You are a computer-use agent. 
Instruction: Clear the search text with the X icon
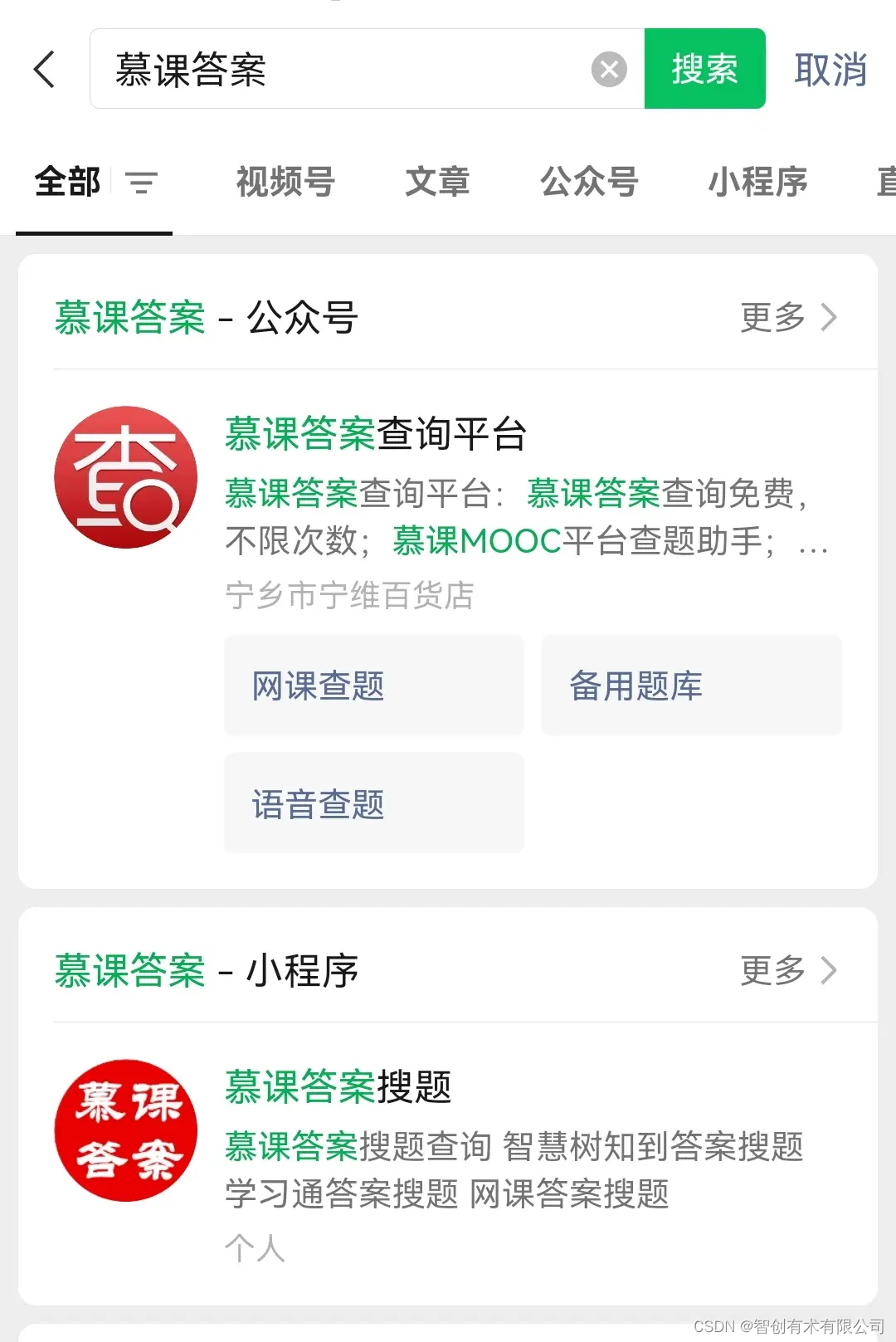pyautogui.click(x=609, y=69)
